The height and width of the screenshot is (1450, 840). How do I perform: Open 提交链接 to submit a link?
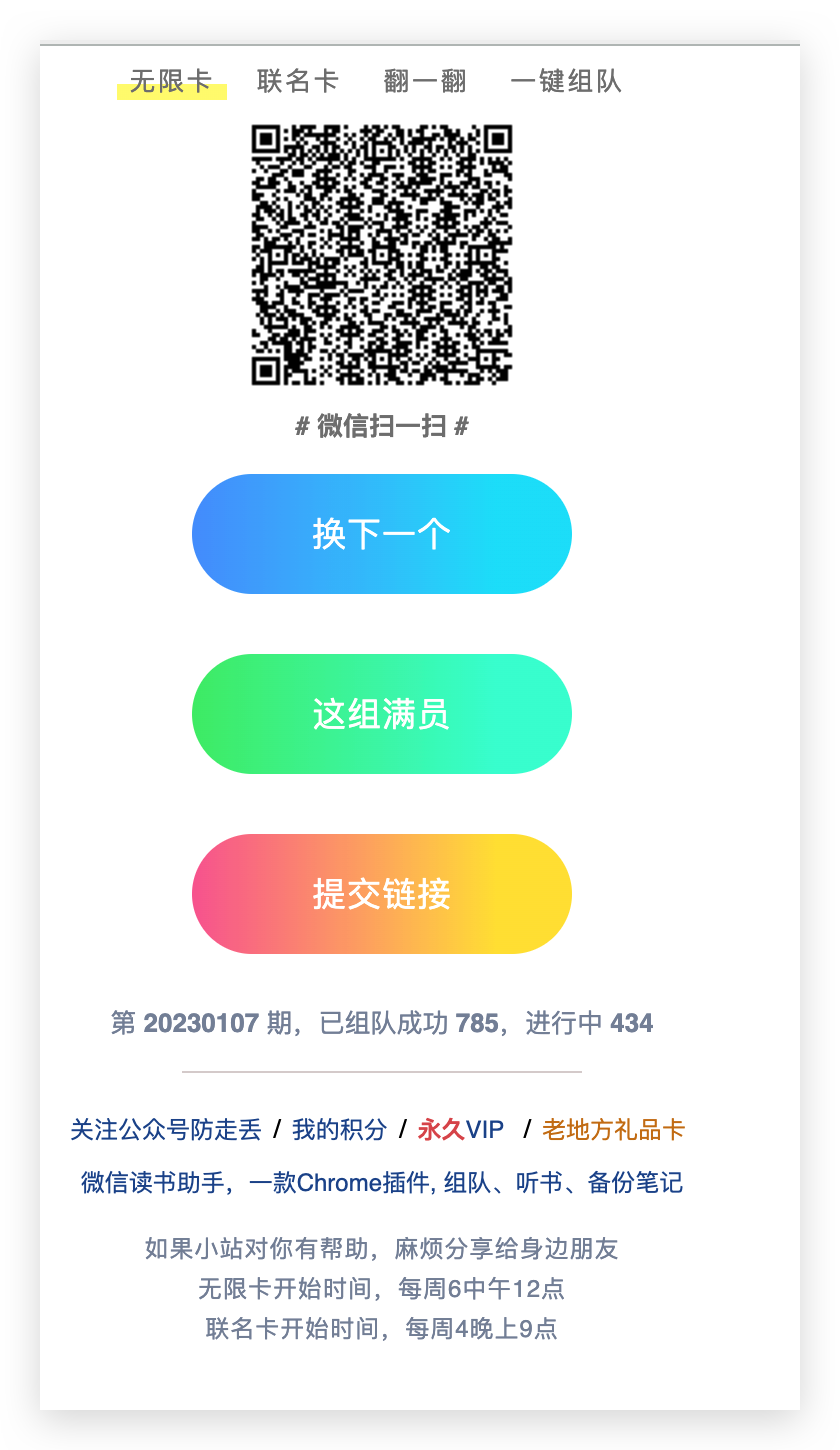click(382, 894)
